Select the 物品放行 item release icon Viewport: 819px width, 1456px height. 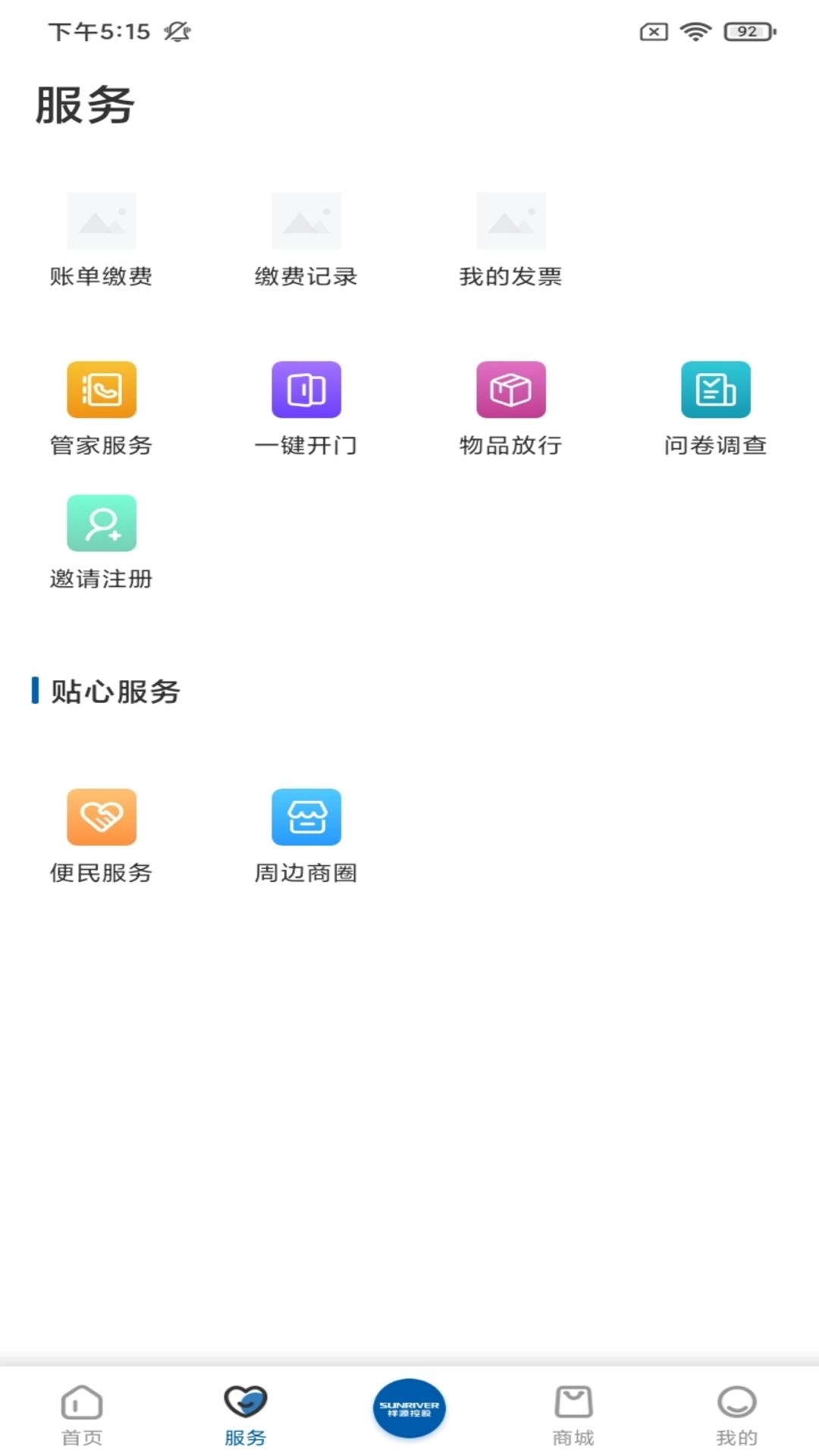511,390
